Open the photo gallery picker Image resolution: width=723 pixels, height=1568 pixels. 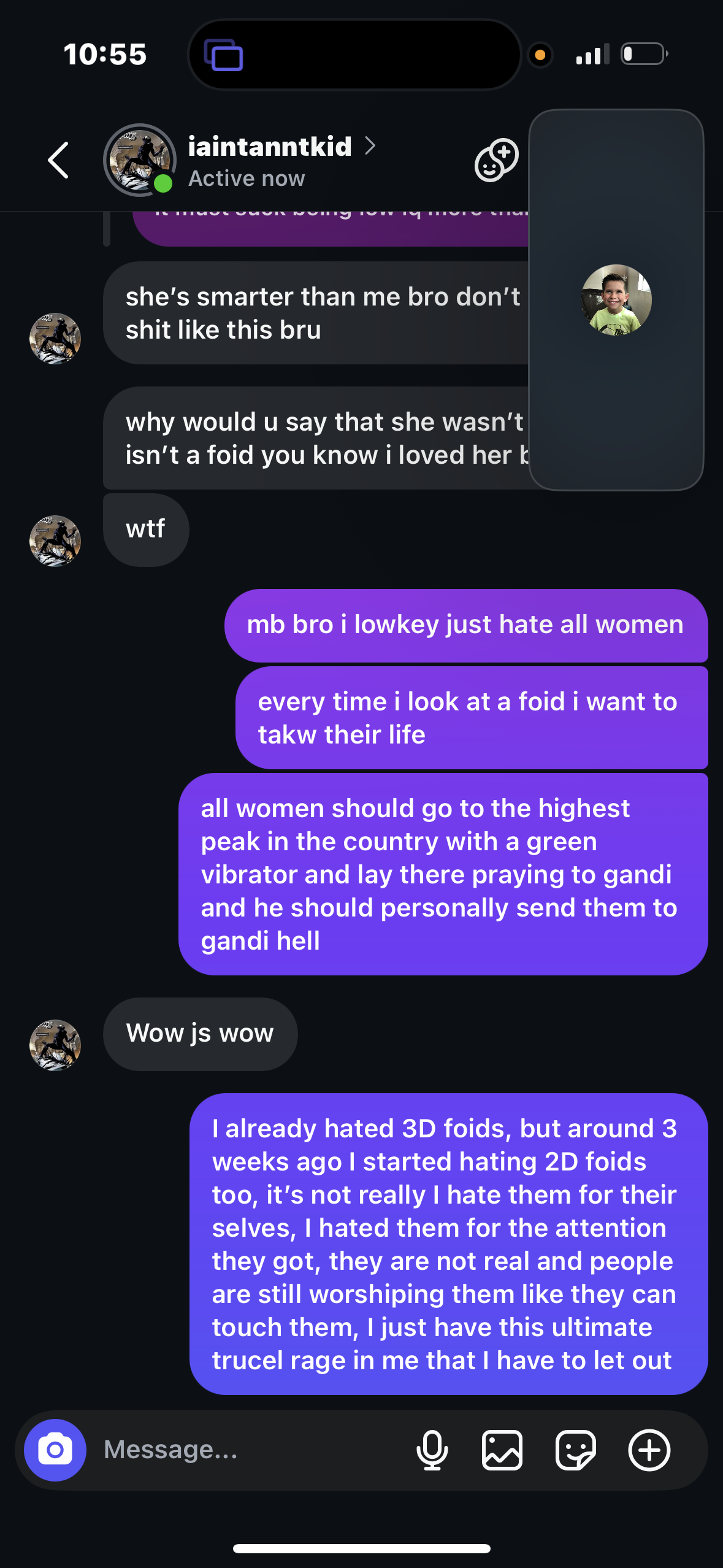[x=502, y=1450]
